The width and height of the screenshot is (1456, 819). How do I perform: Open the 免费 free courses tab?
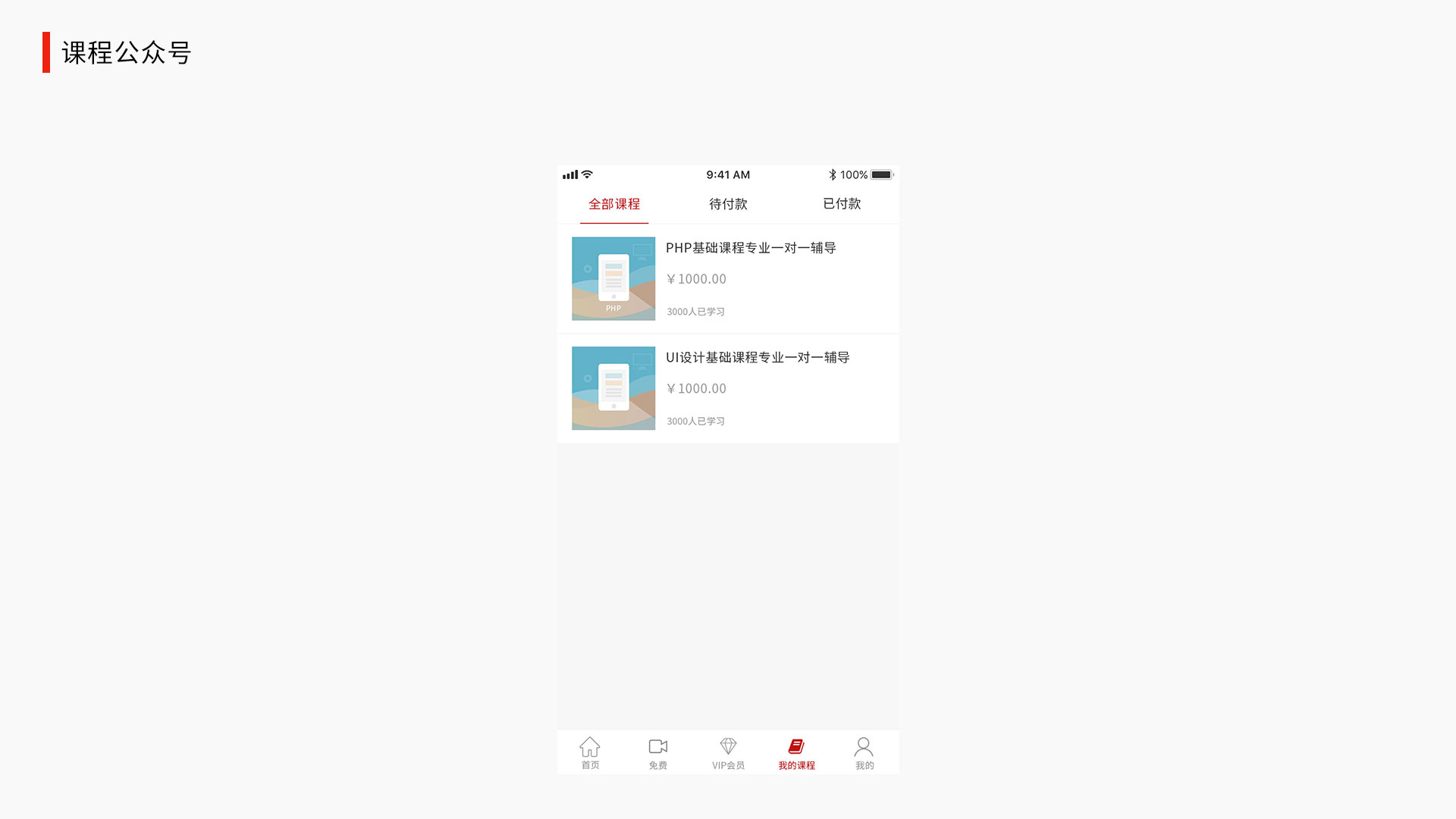tap(658, 753)
